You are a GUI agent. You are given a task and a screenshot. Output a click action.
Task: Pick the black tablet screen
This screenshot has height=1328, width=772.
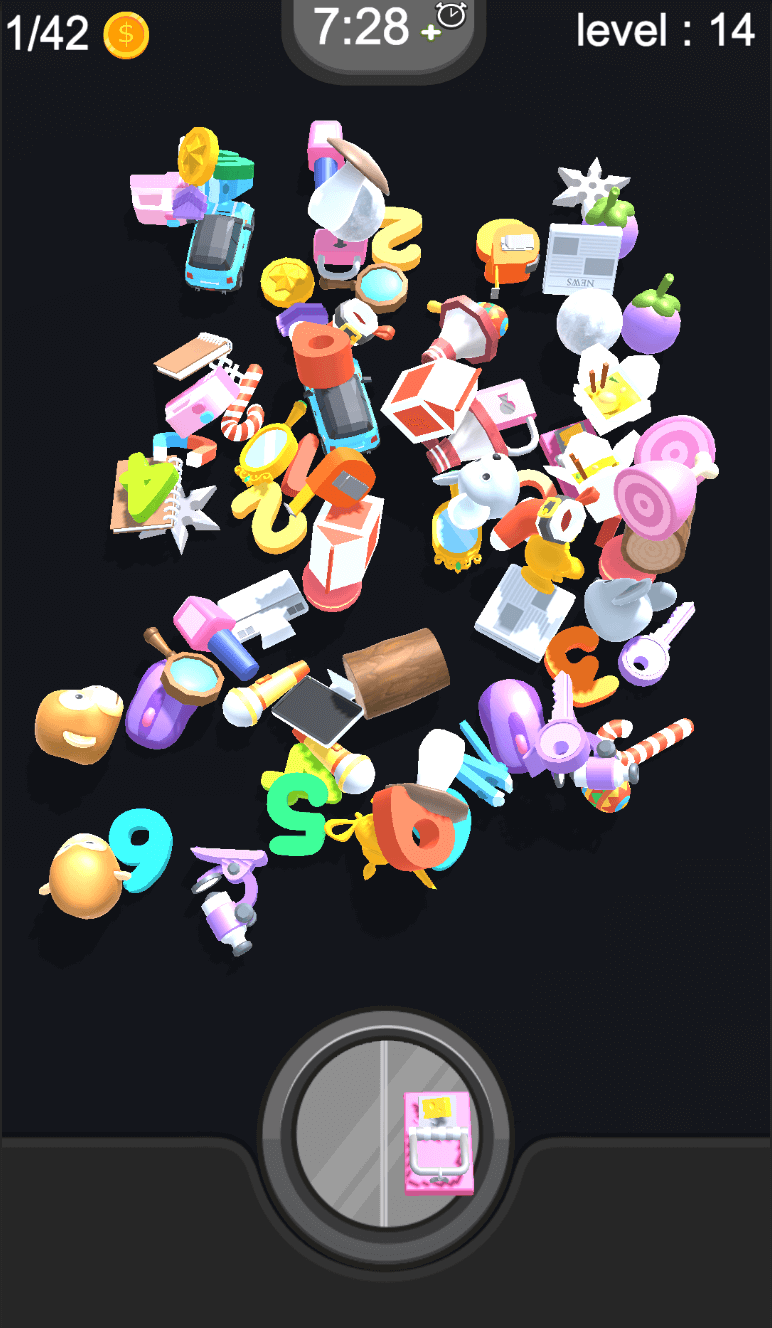pos(317,708)
